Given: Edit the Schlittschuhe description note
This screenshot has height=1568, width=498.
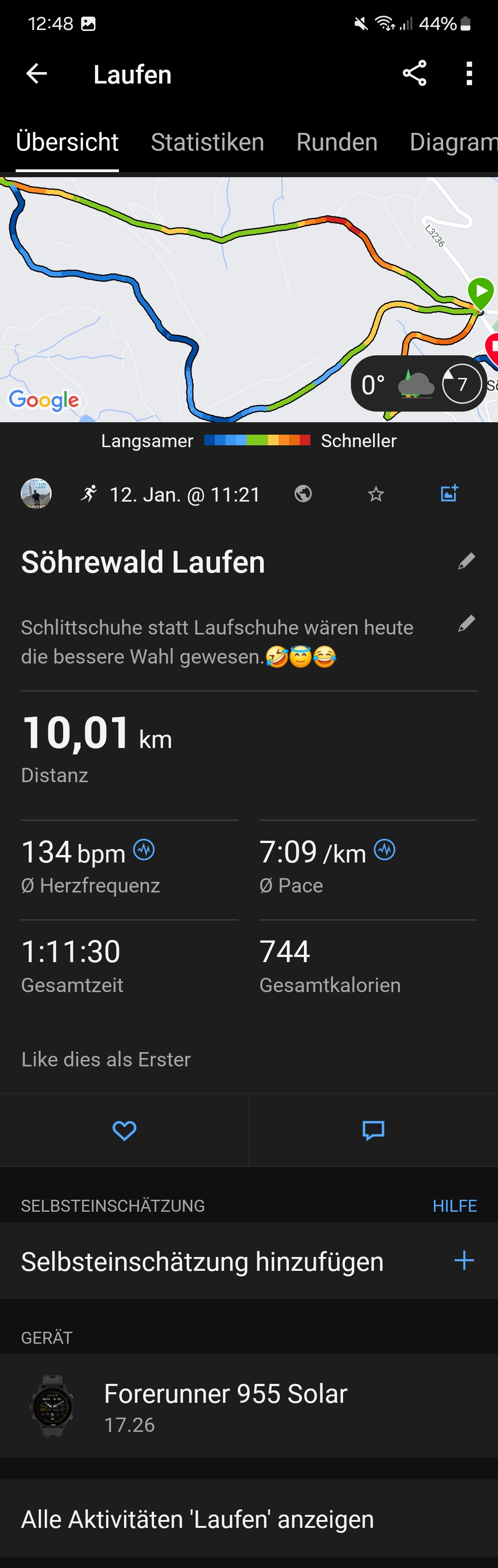Looking at the screenshot, I should pyautogui.click(x=466, y=624).
